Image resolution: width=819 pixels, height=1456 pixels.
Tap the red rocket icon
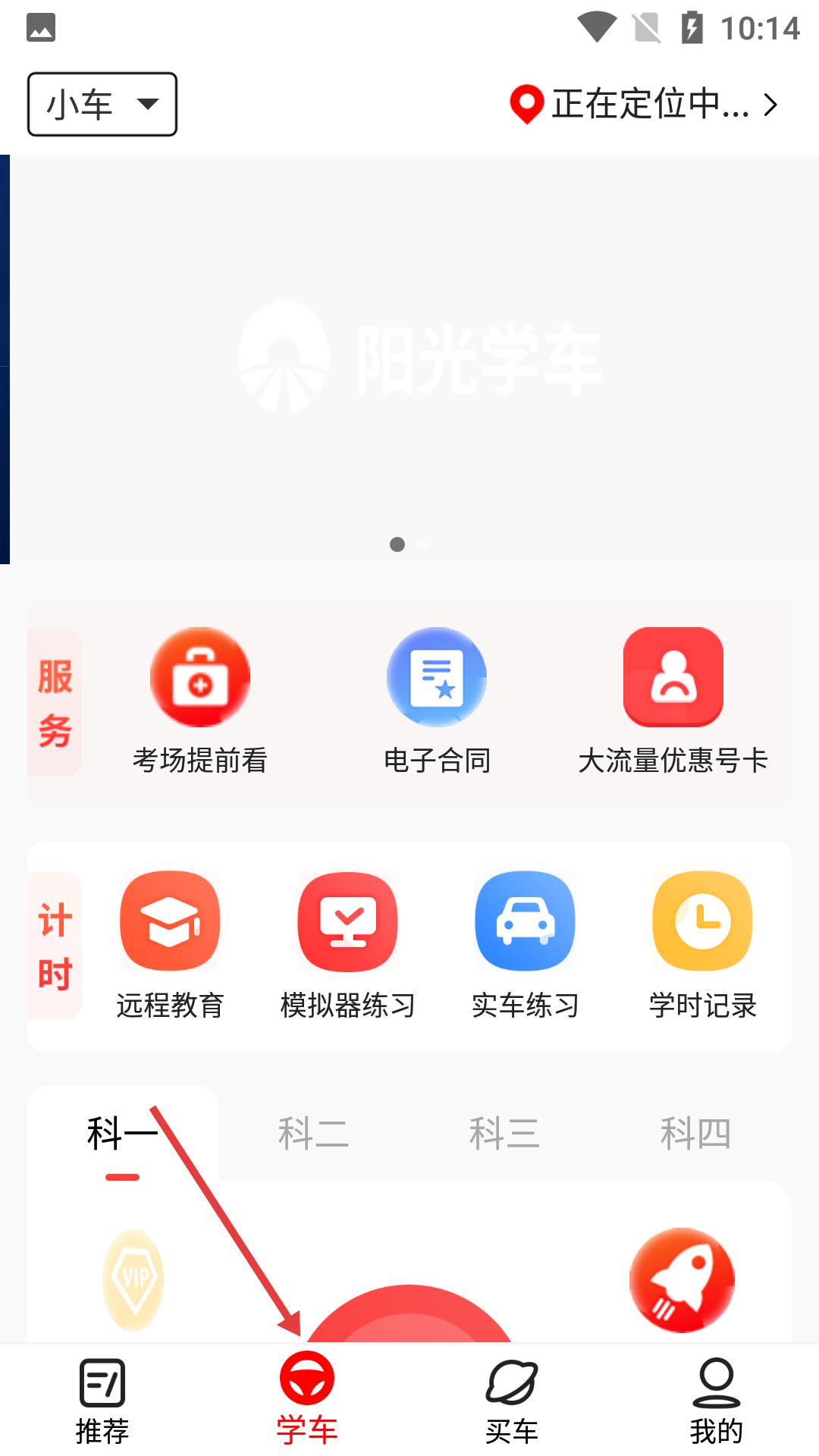tap(682, 1280)
